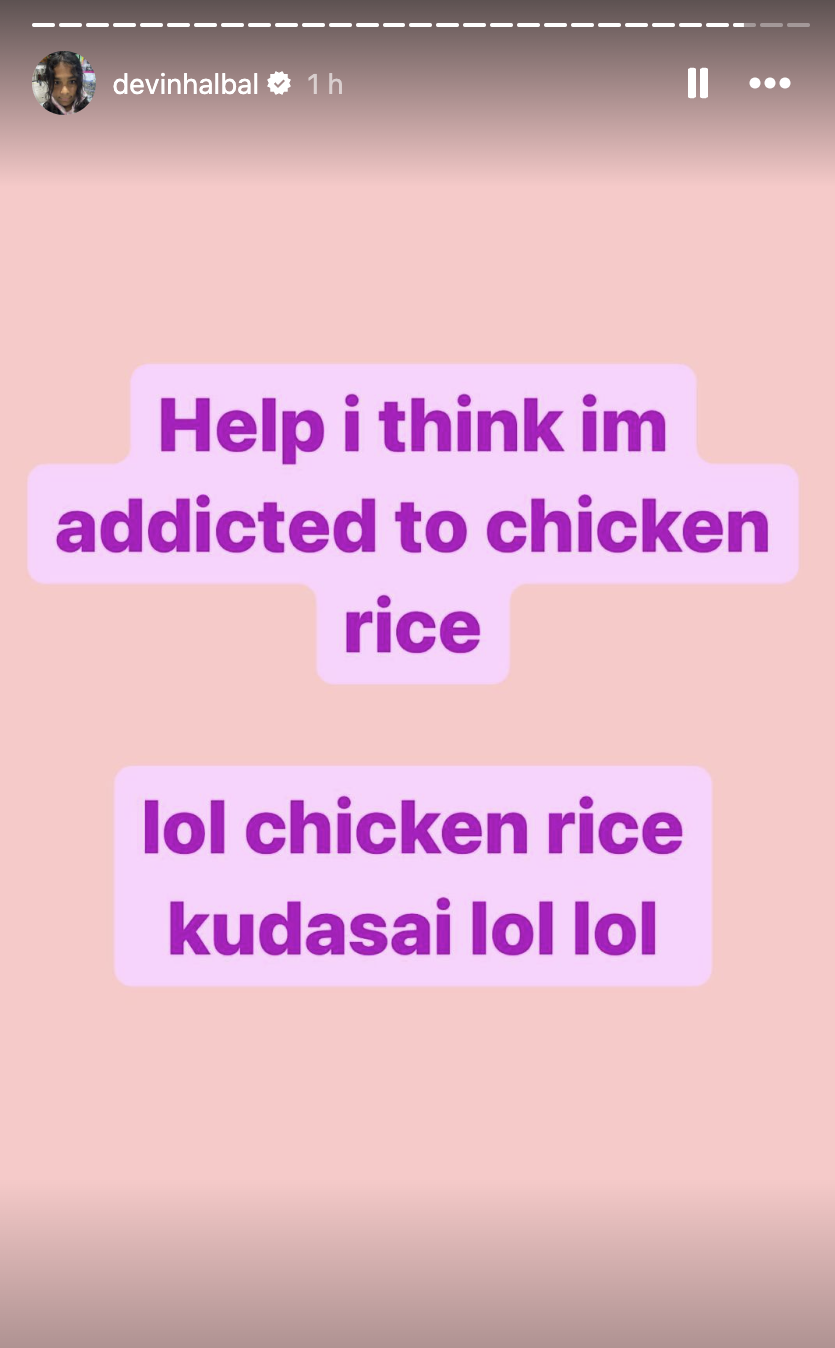835x1348 pixels.
Task: Open devinhalbal's profile picture
Action: (63, 83)
